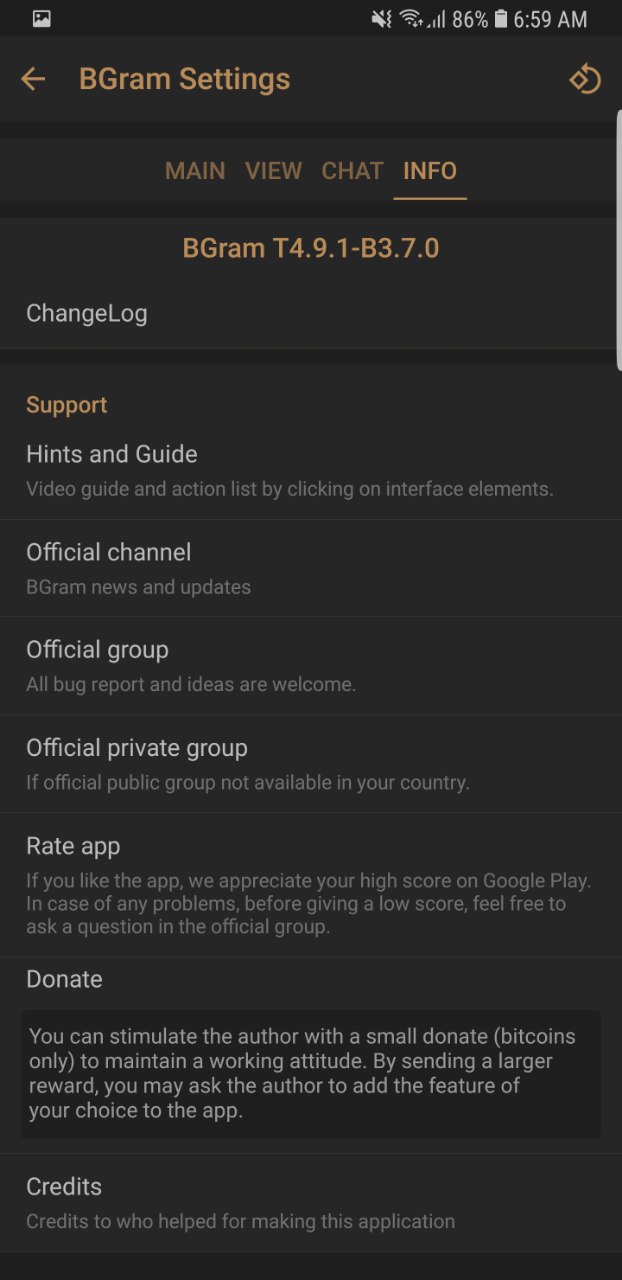Open the ChangeLog
Viewport: 622px width, 1280px height.
click(x=311, y=313)
